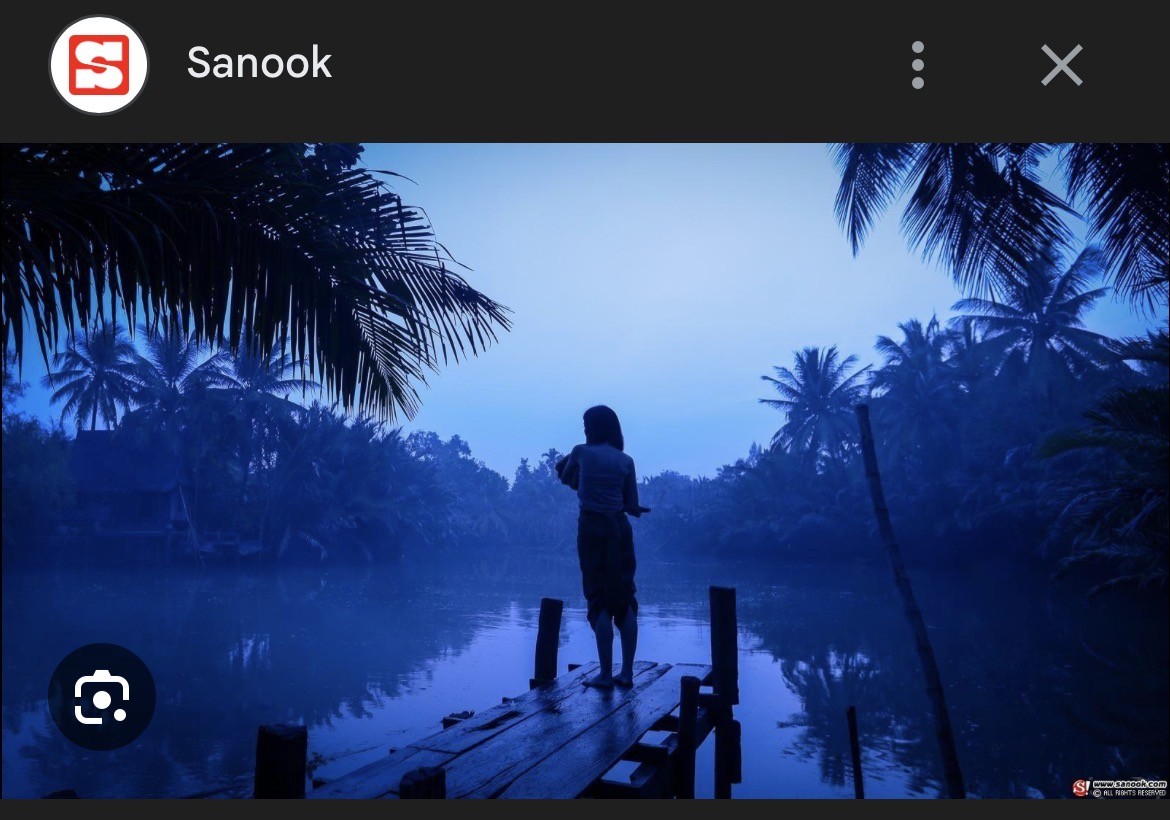The image size is (1170, 820).
Task: Close the image viewer
Action: point(1061,66)
